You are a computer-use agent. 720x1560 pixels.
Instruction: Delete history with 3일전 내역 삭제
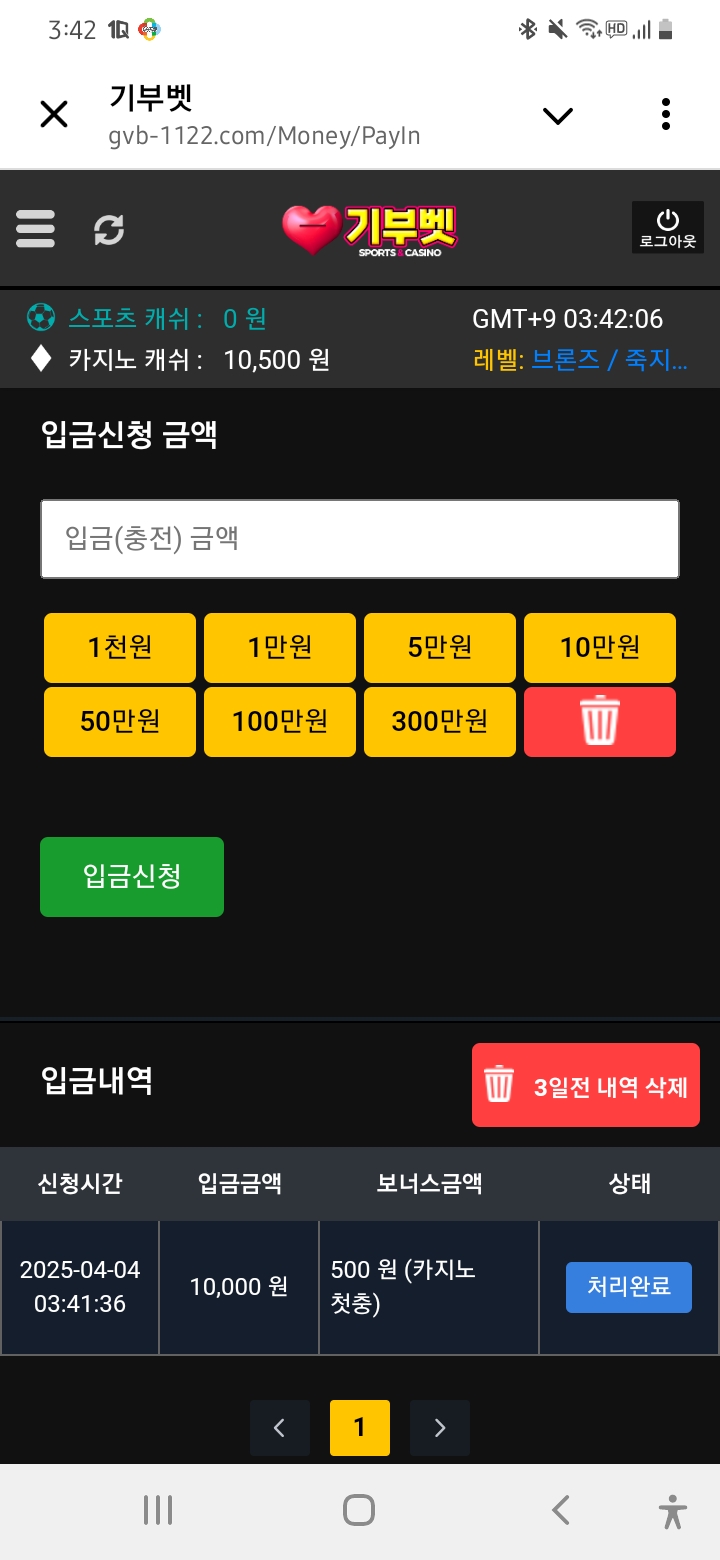(586, 1085)
